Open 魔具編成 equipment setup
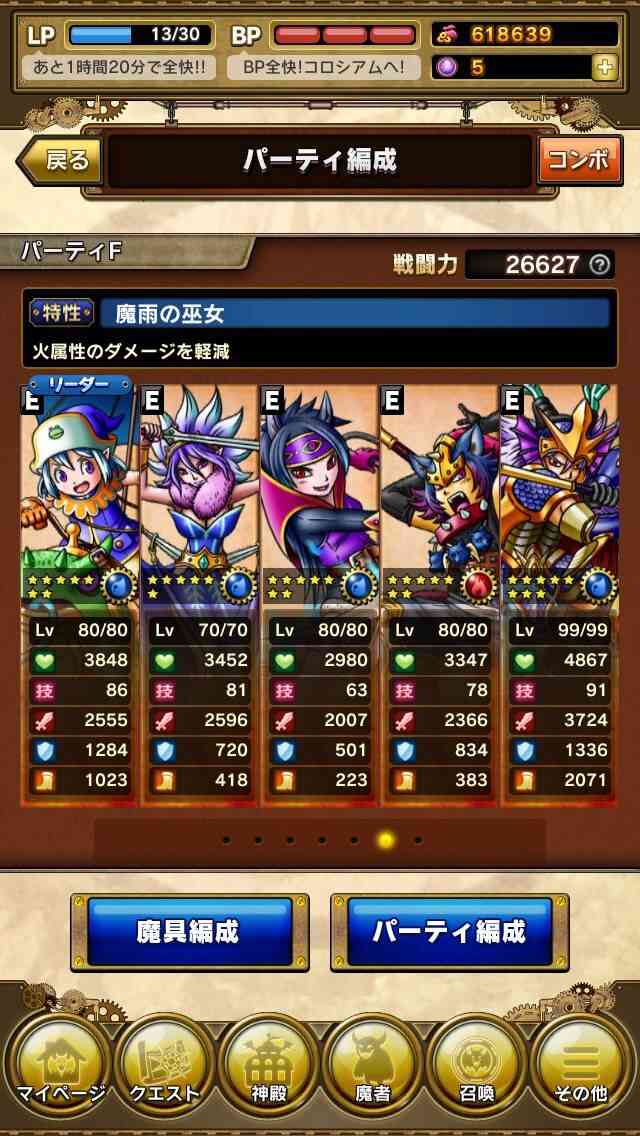640x1136 pixels. [189, 932]
